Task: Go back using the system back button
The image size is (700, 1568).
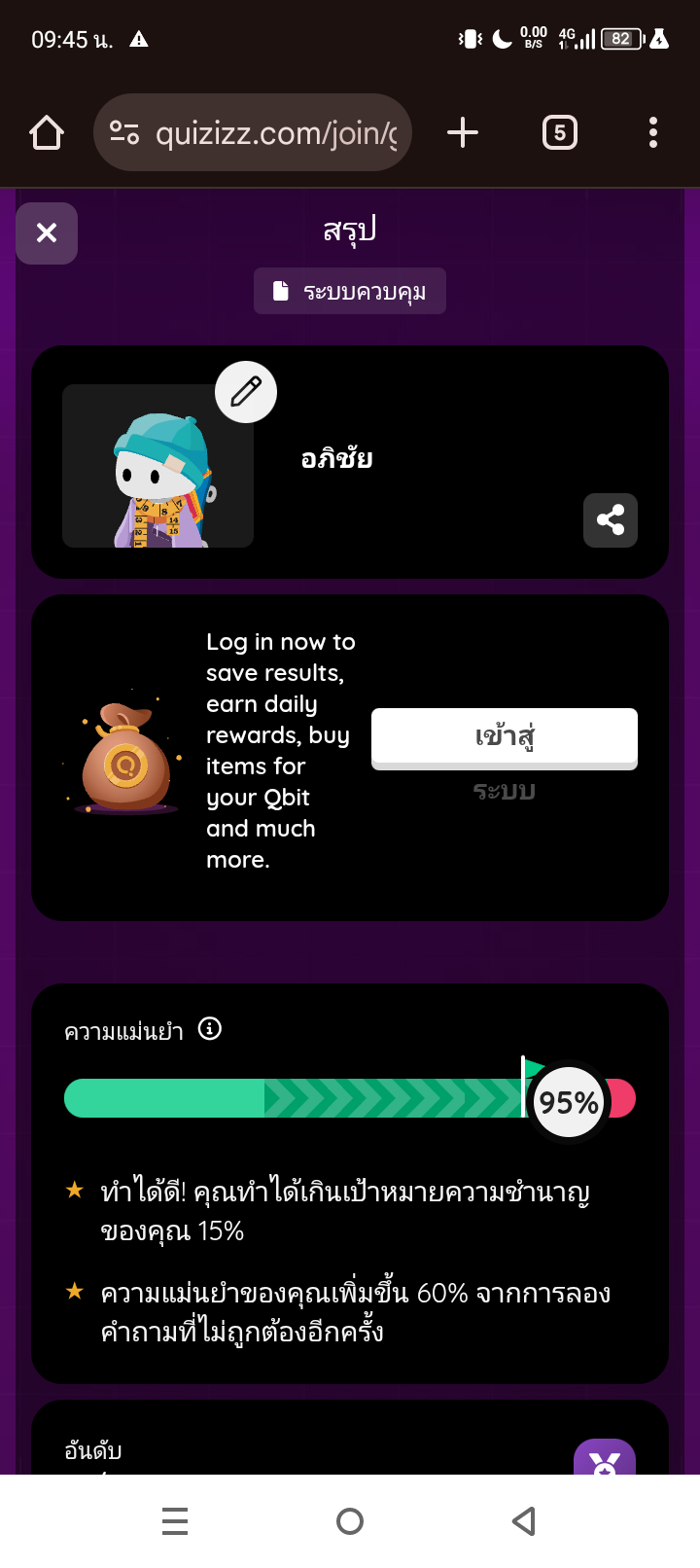Action: [x=524, y=1520]
